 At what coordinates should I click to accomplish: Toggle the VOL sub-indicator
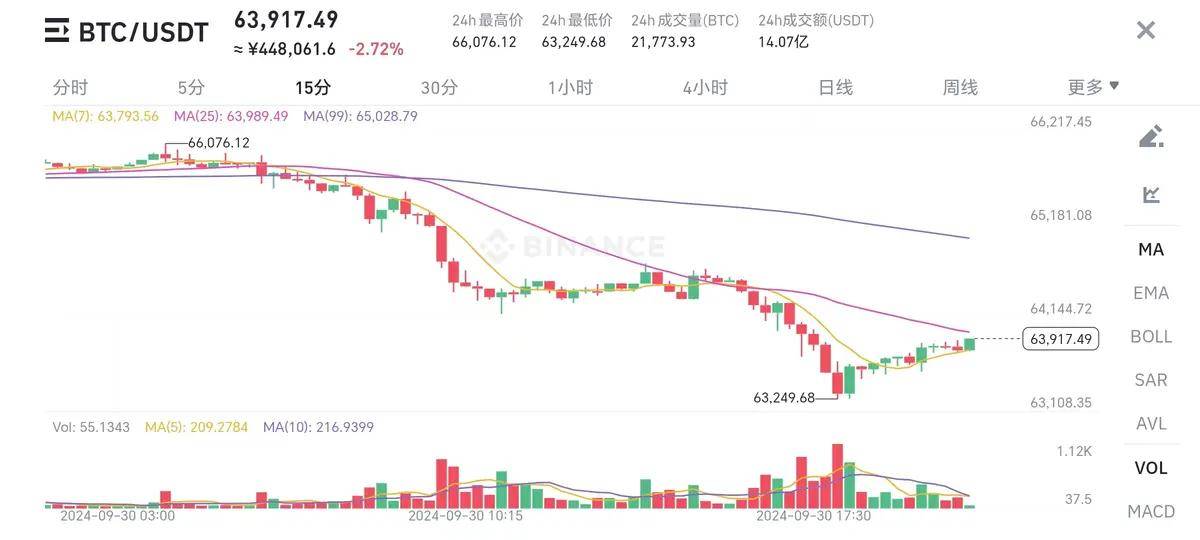tap(1151, 467)
